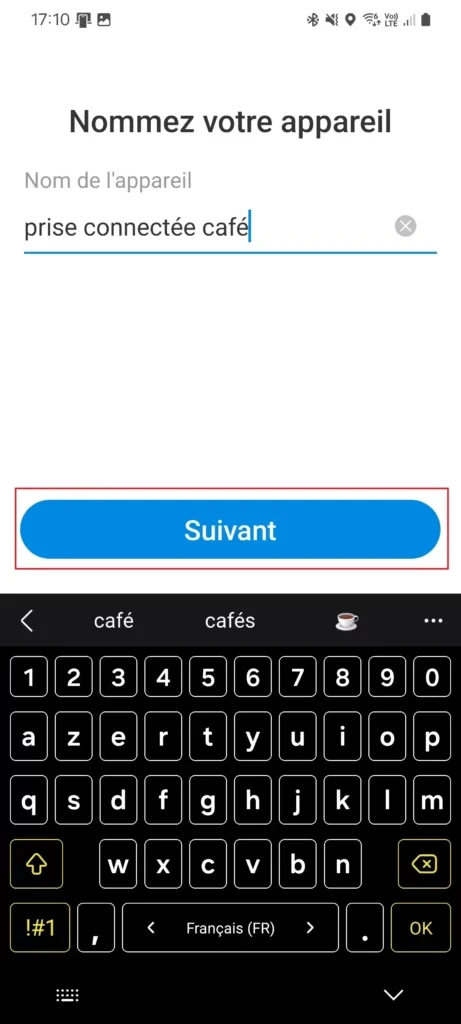Tap the keyboard toolbar back arrow
The width and height of the screenshot is (461, 1024).
[x=27, y=620]
